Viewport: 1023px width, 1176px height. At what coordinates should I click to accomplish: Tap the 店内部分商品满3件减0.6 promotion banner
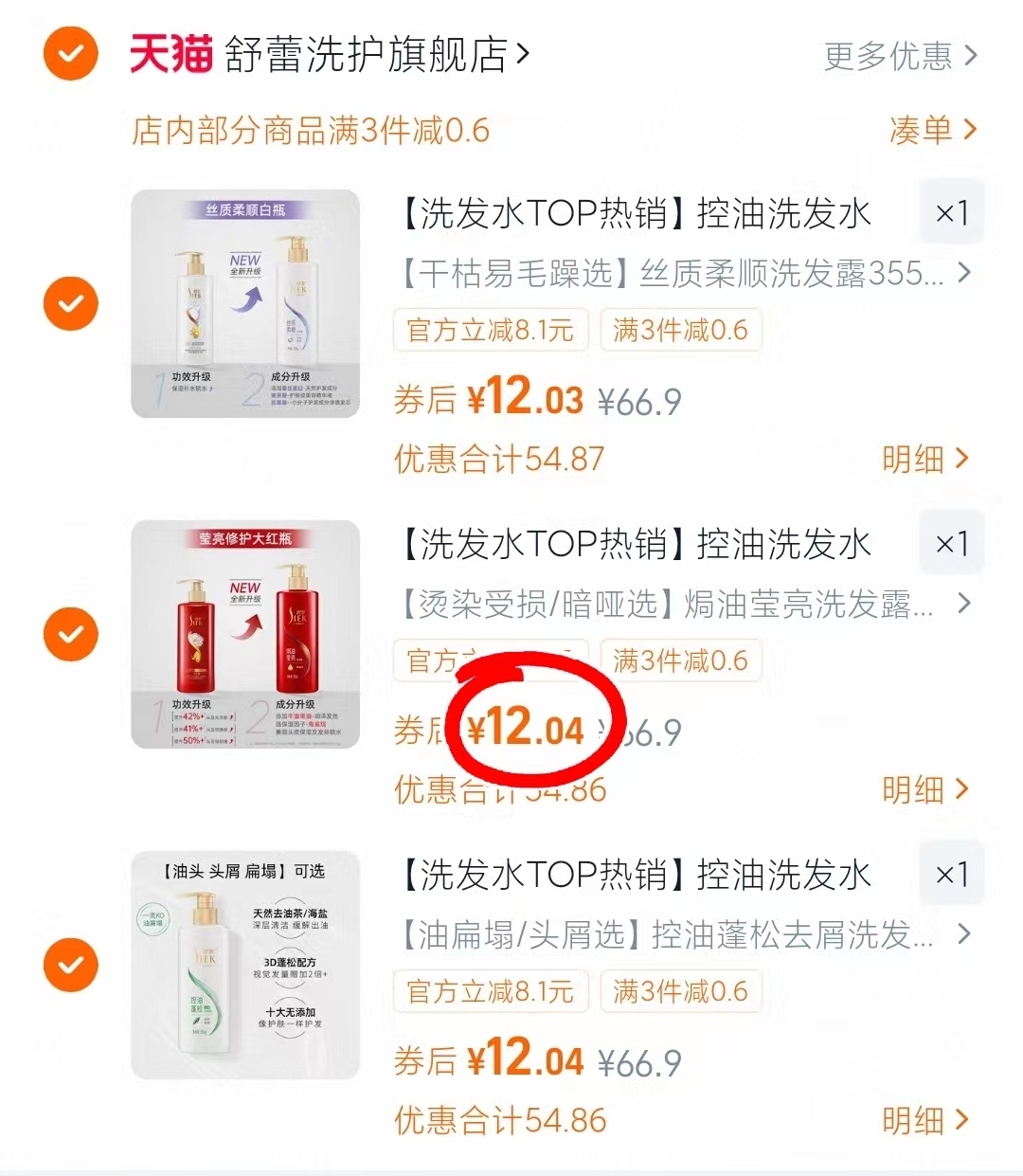pos(313,132)
